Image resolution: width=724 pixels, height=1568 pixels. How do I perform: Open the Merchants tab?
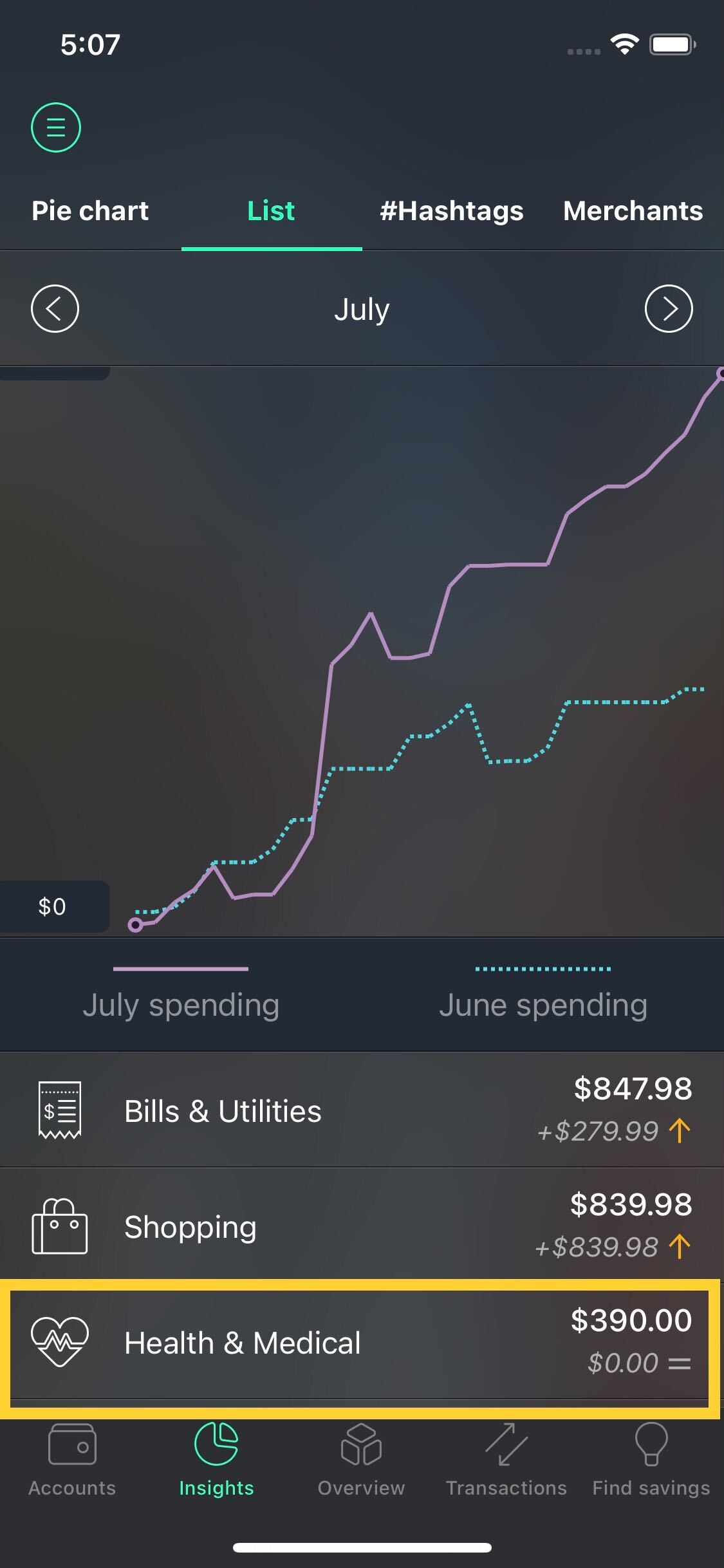tap(633, 211)
